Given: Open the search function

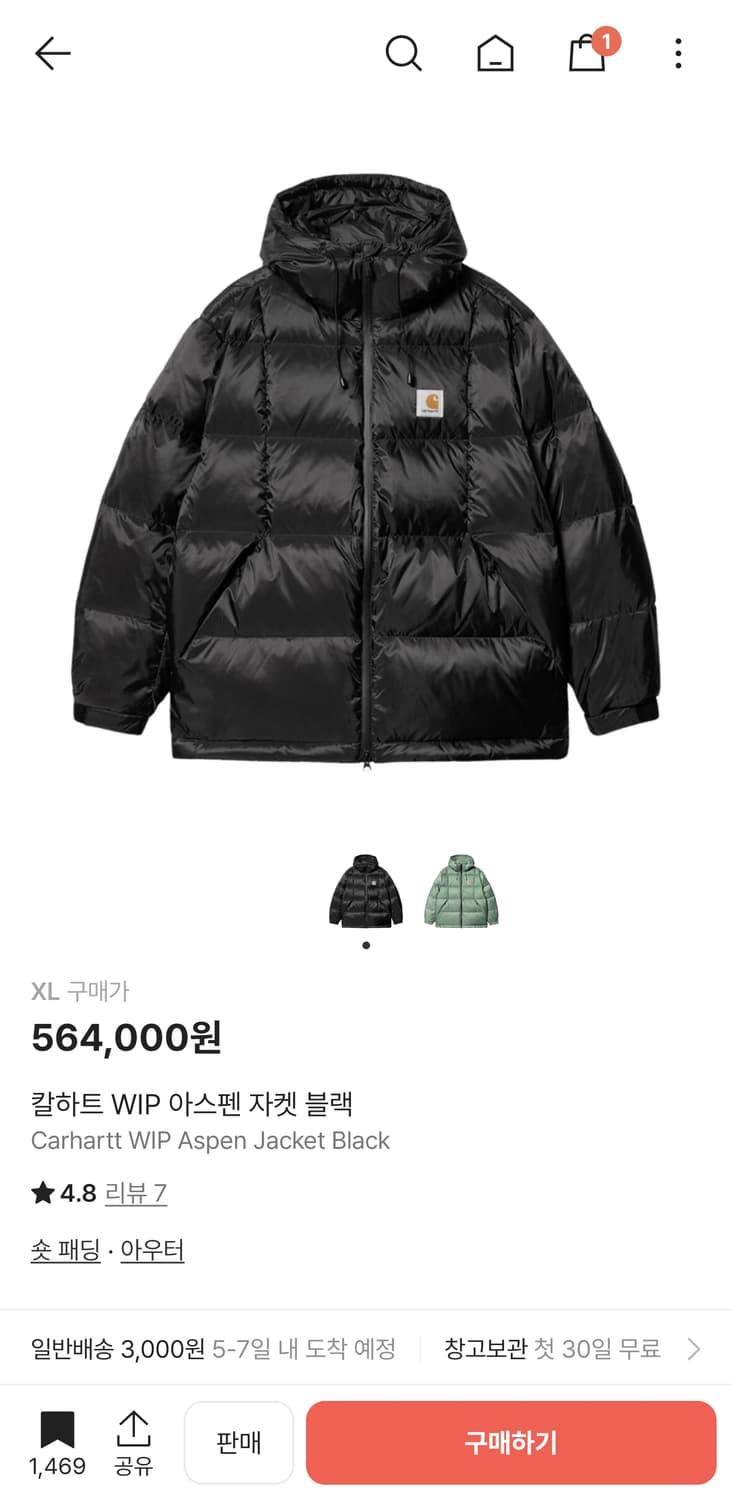Looking at the screenshot, I should pyautogui.click(x=404, y=53).
